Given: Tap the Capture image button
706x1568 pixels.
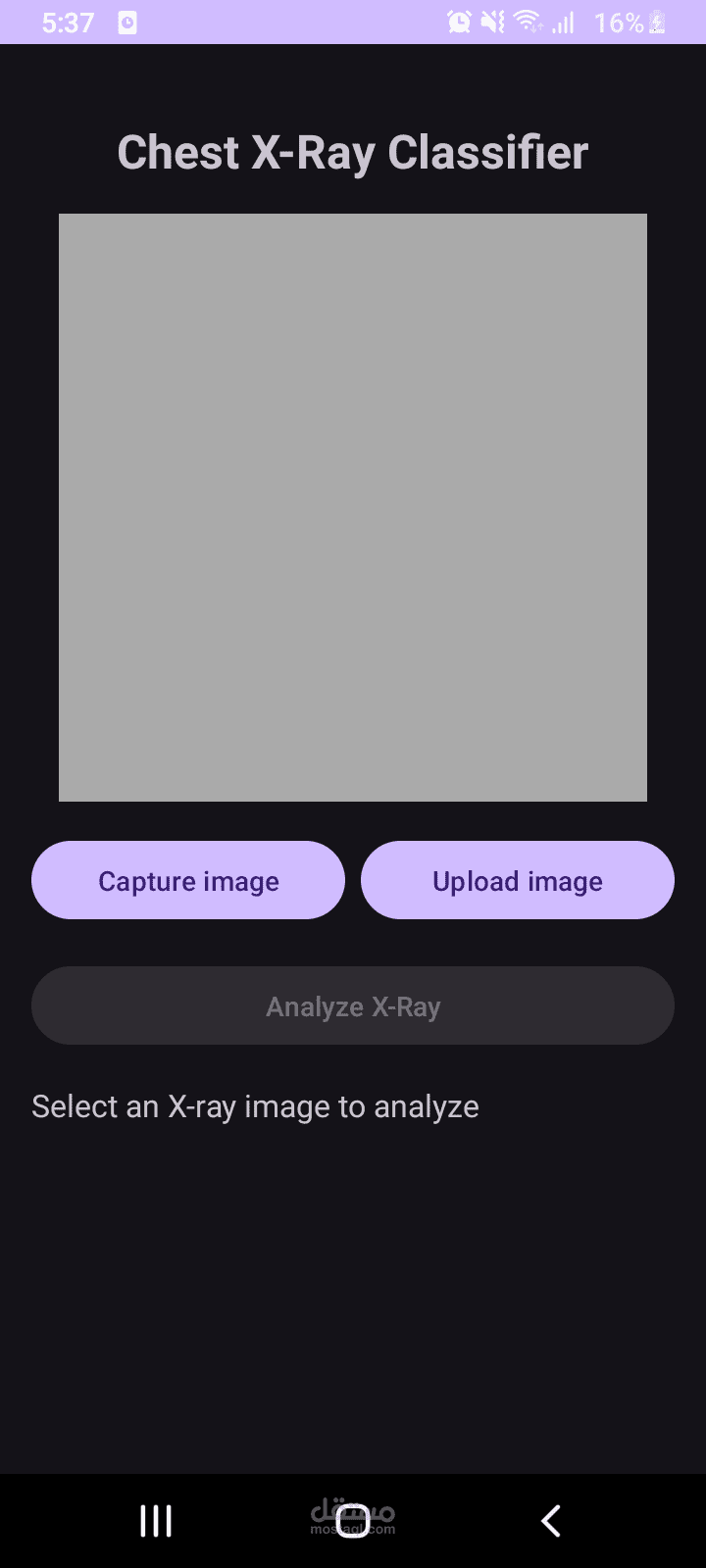Looking at the screenshot, I should point(188,880).
